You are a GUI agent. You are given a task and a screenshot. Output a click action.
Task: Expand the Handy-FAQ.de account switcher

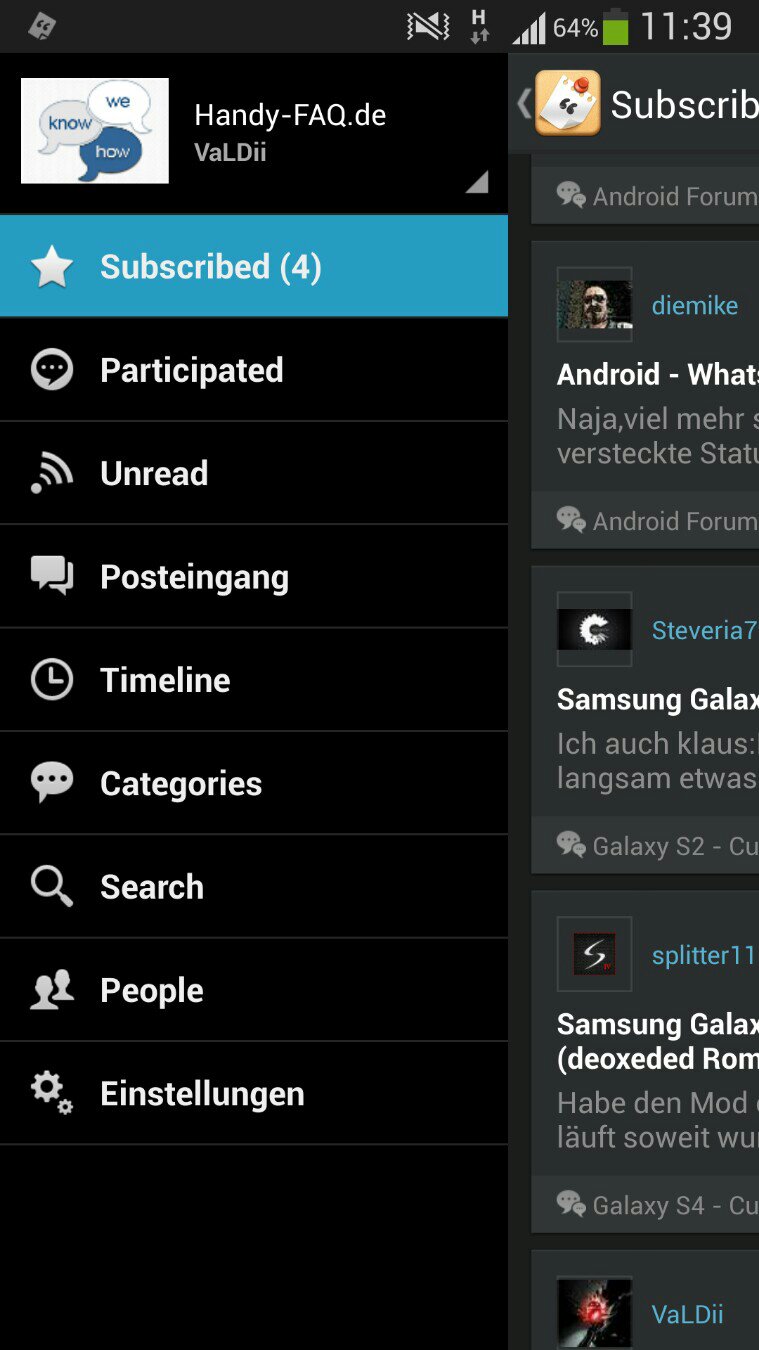pyautogui.click(x=254, y=133)
